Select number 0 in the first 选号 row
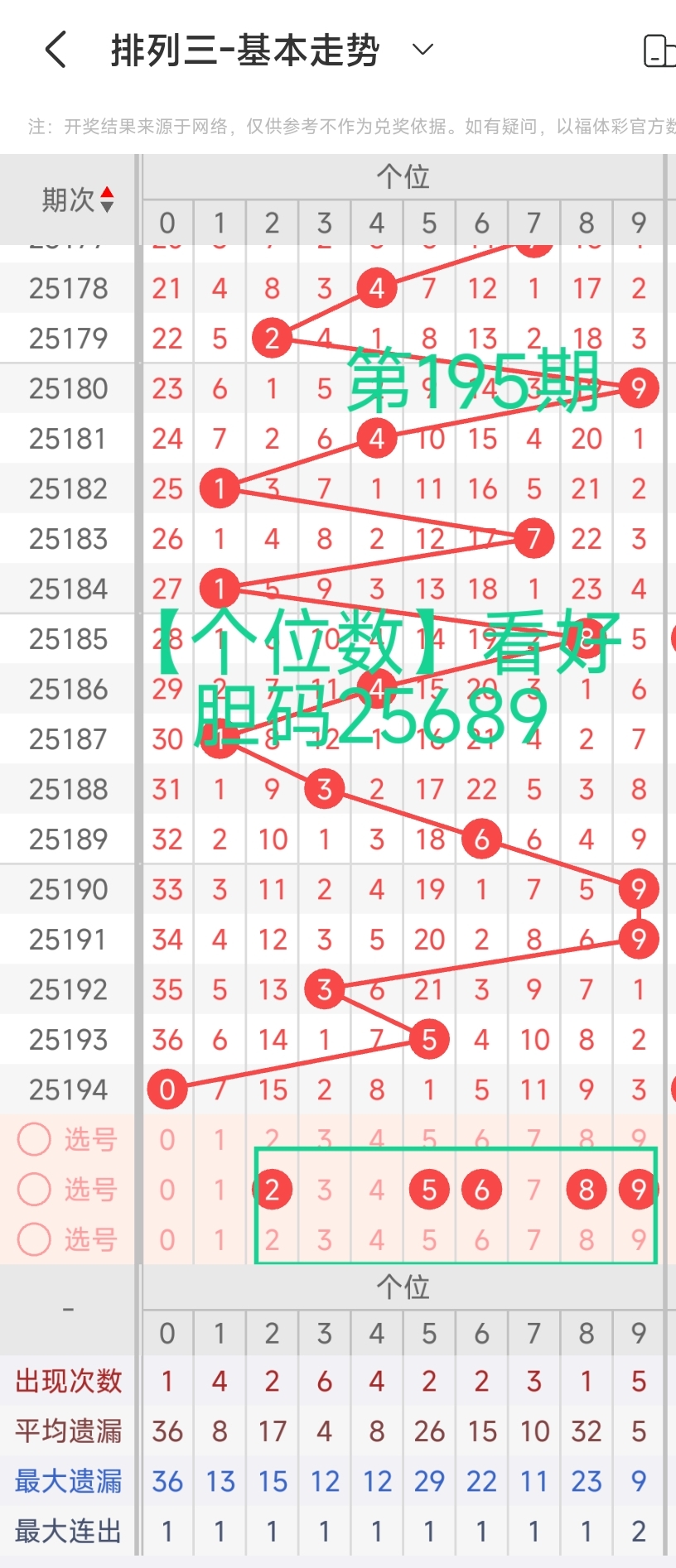The width and height of the screenshot is (676, 1568). 167,1139
